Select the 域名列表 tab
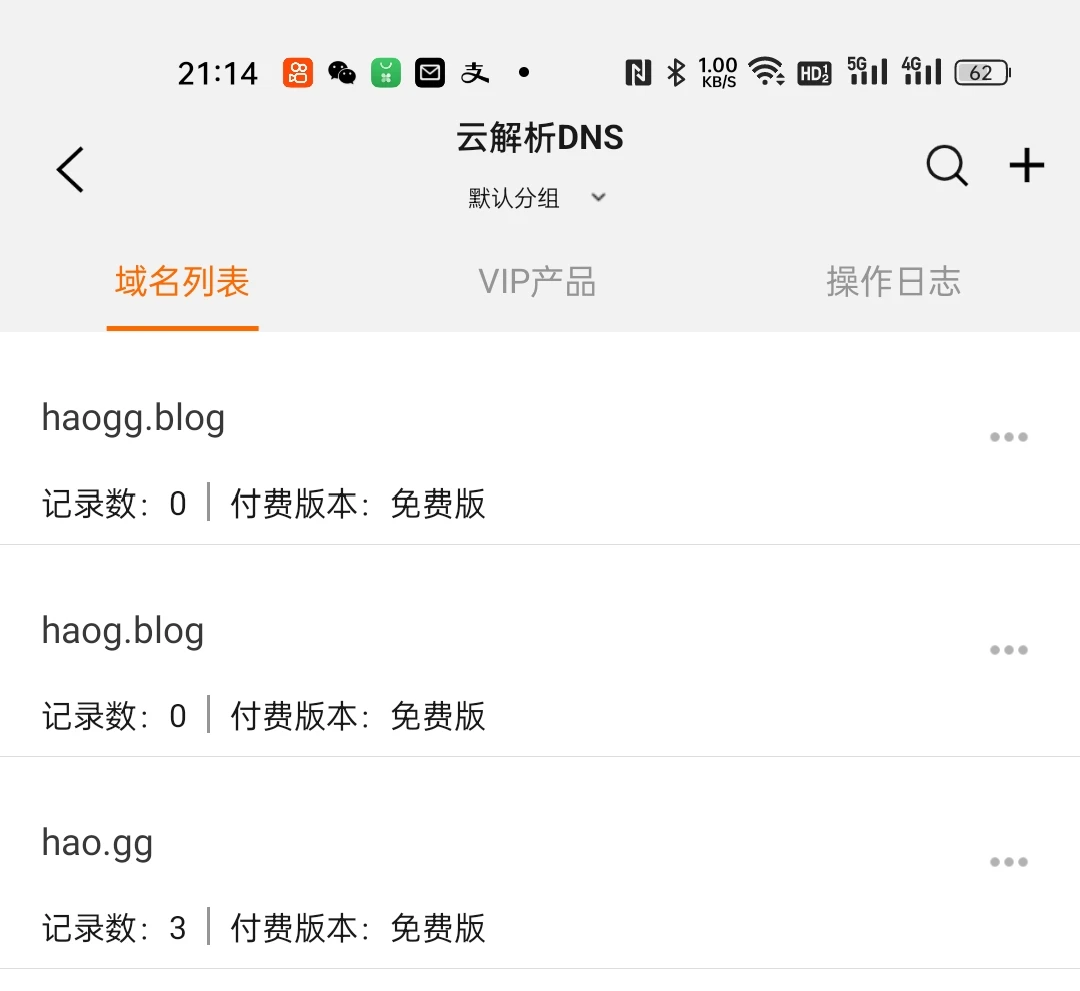 click(182, 283)
